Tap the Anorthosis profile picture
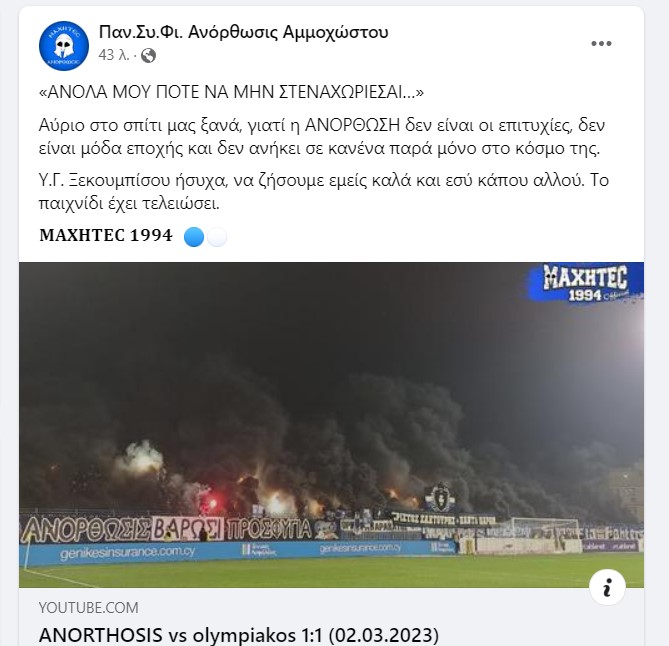669x646 pixels. click(x=64, y=45)
